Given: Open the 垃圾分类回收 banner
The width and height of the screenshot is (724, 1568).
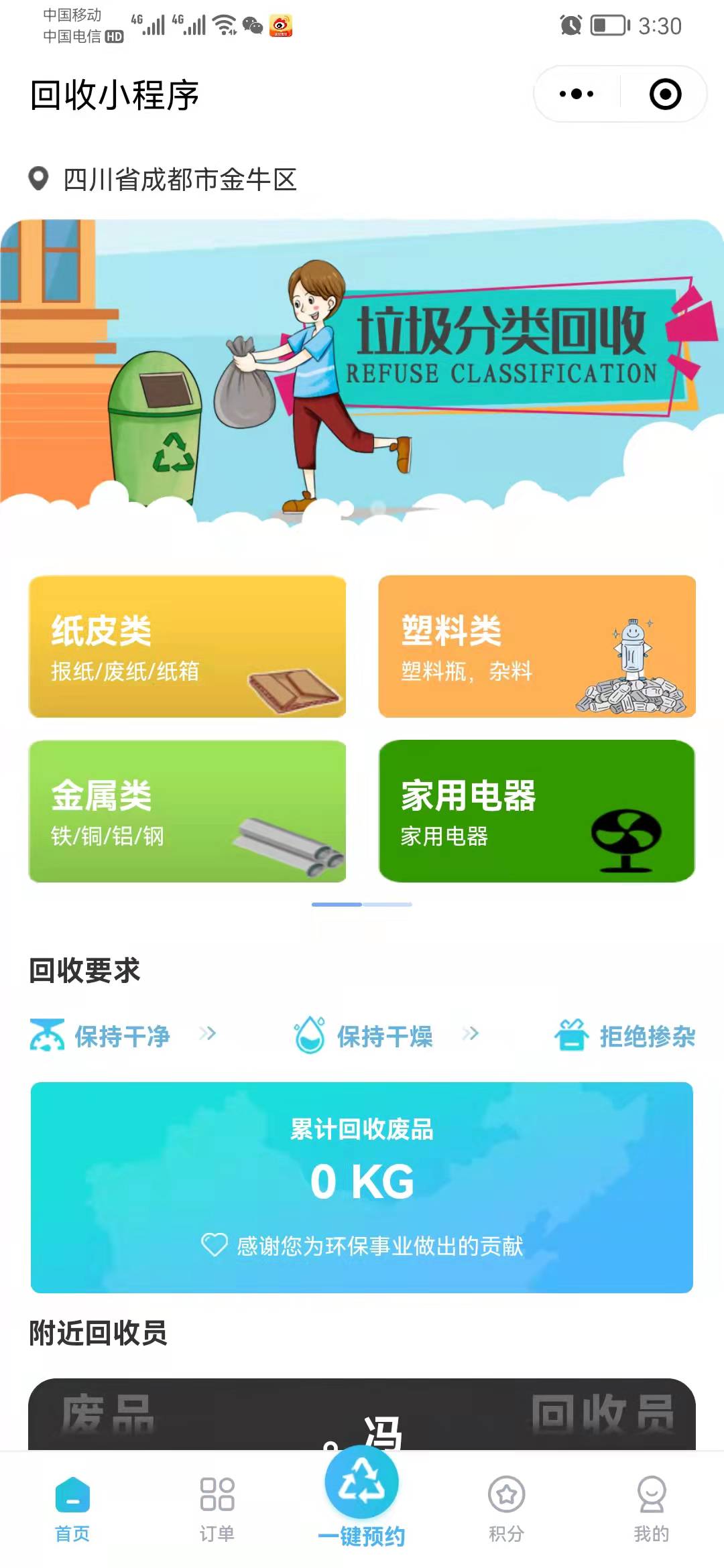Looking at the screenshot, I should (x=362, y=375).
